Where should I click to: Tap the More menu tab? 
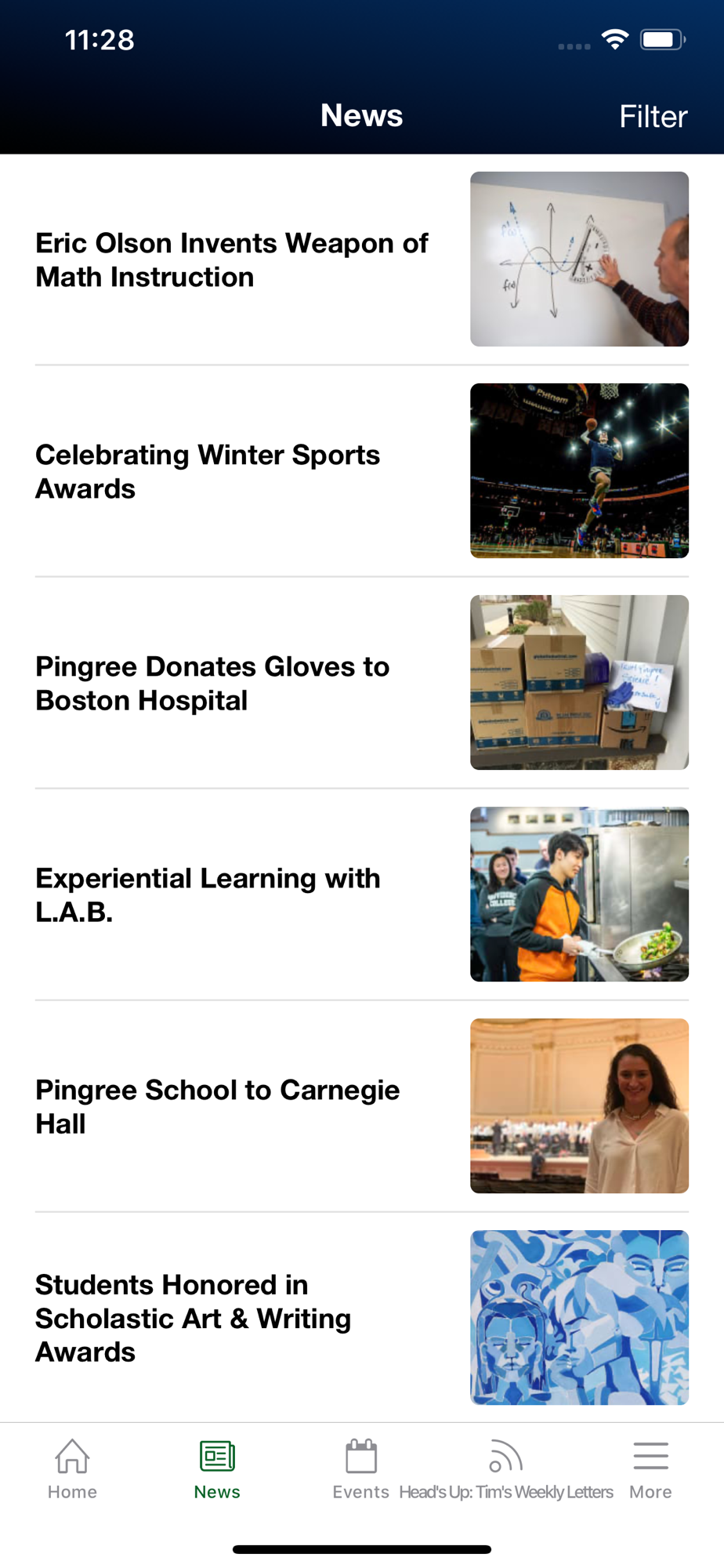click(650, 1469)
